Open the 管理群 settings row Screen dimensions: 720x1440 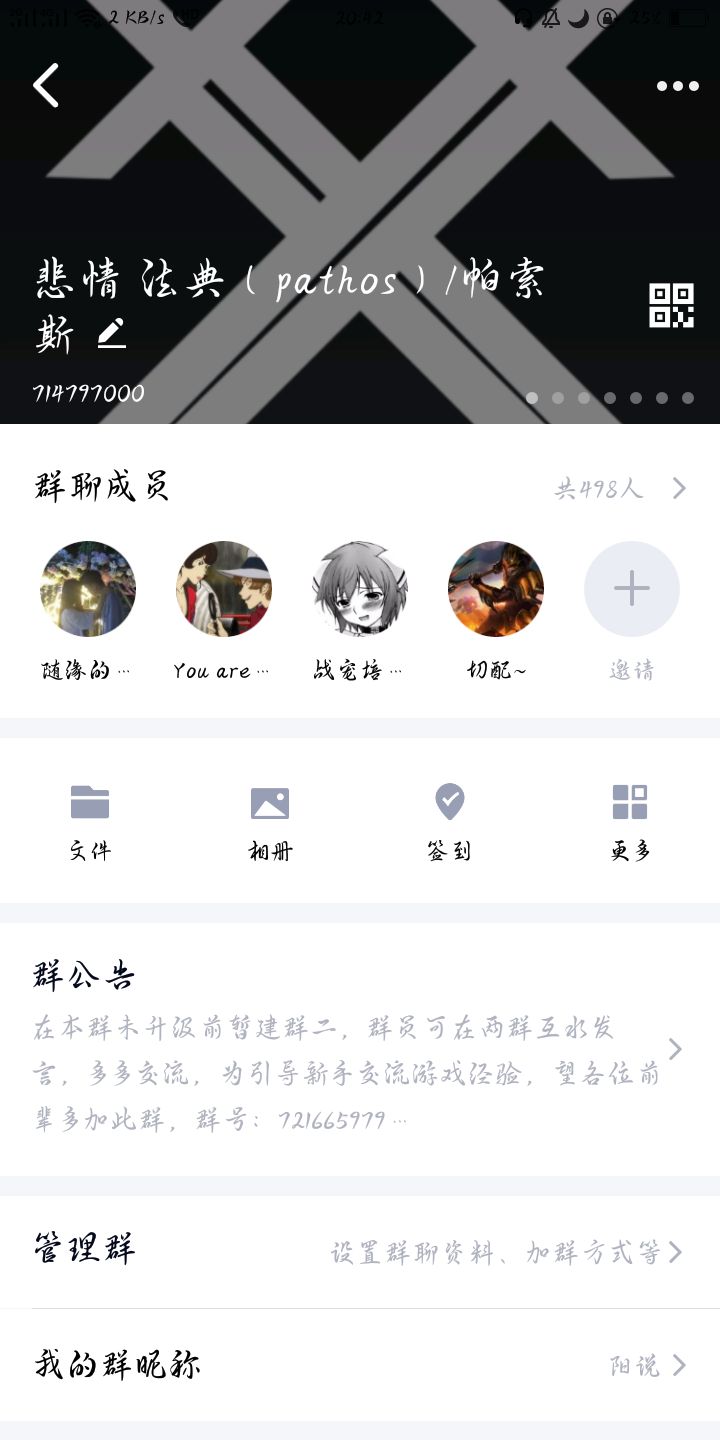(x=360, y=1251)
